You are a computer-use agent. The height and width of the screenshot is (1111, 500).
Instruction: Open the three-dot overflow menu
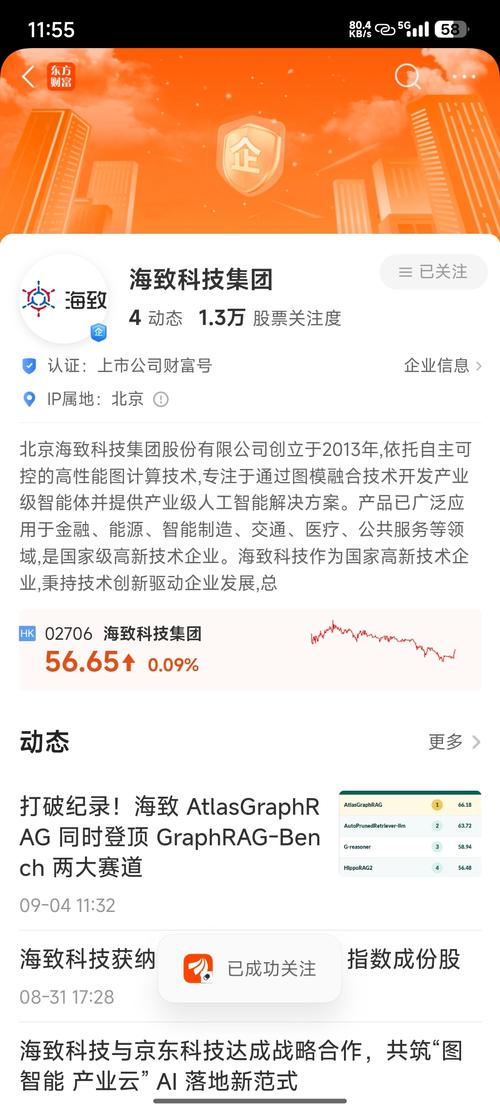(x=463, y=77)
